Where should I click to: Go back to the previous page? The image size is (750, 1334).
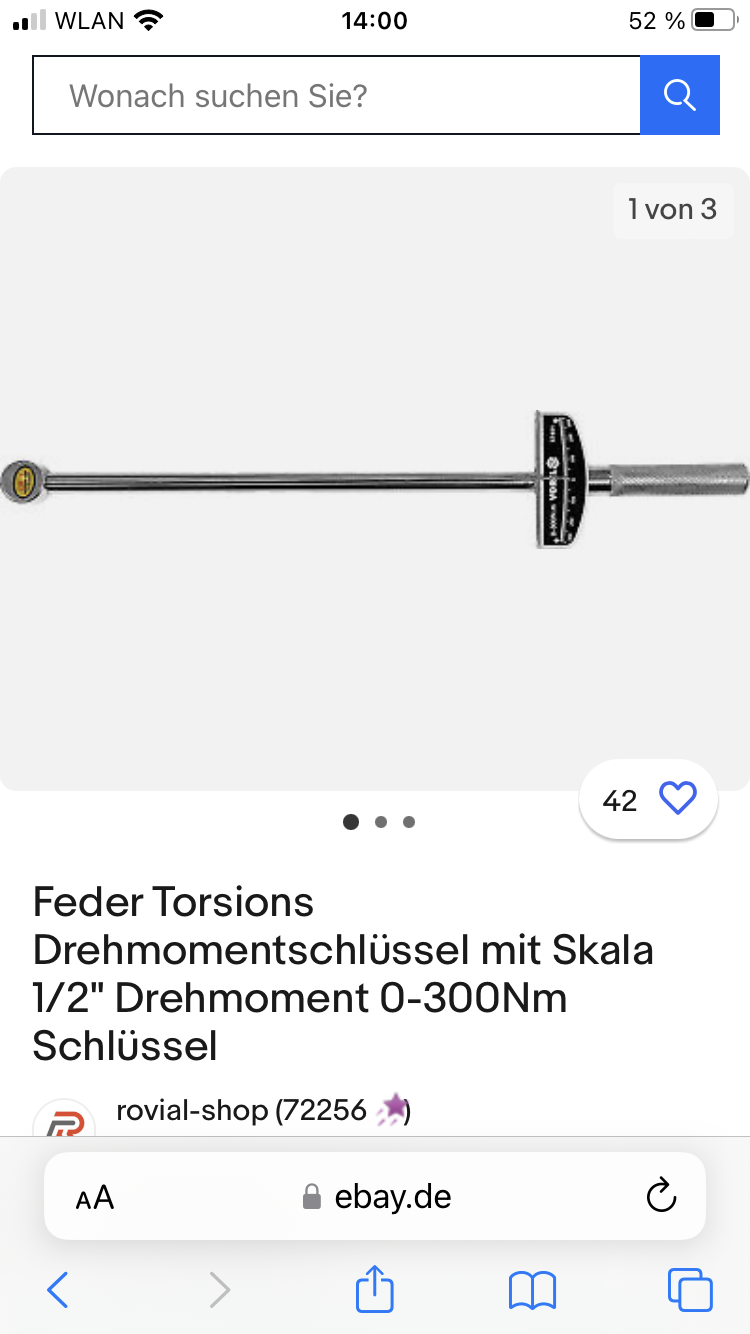[58, 1290]
